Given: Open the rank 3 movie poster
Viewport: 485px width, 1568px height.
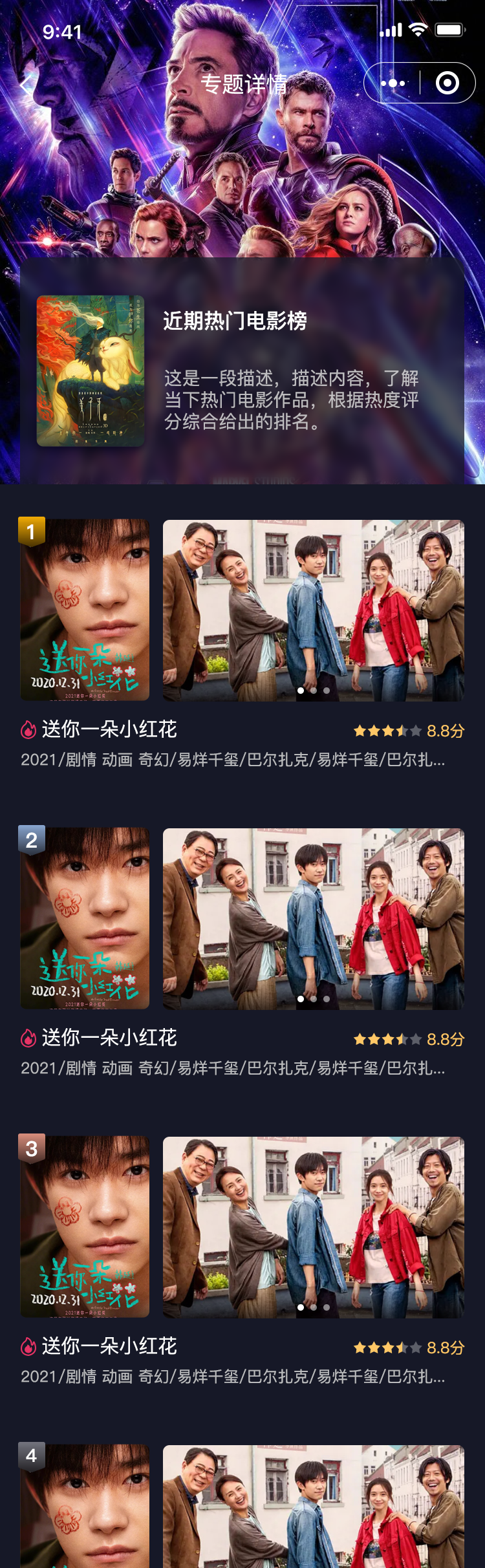Looking at the screenshot, I should 85,1227.
